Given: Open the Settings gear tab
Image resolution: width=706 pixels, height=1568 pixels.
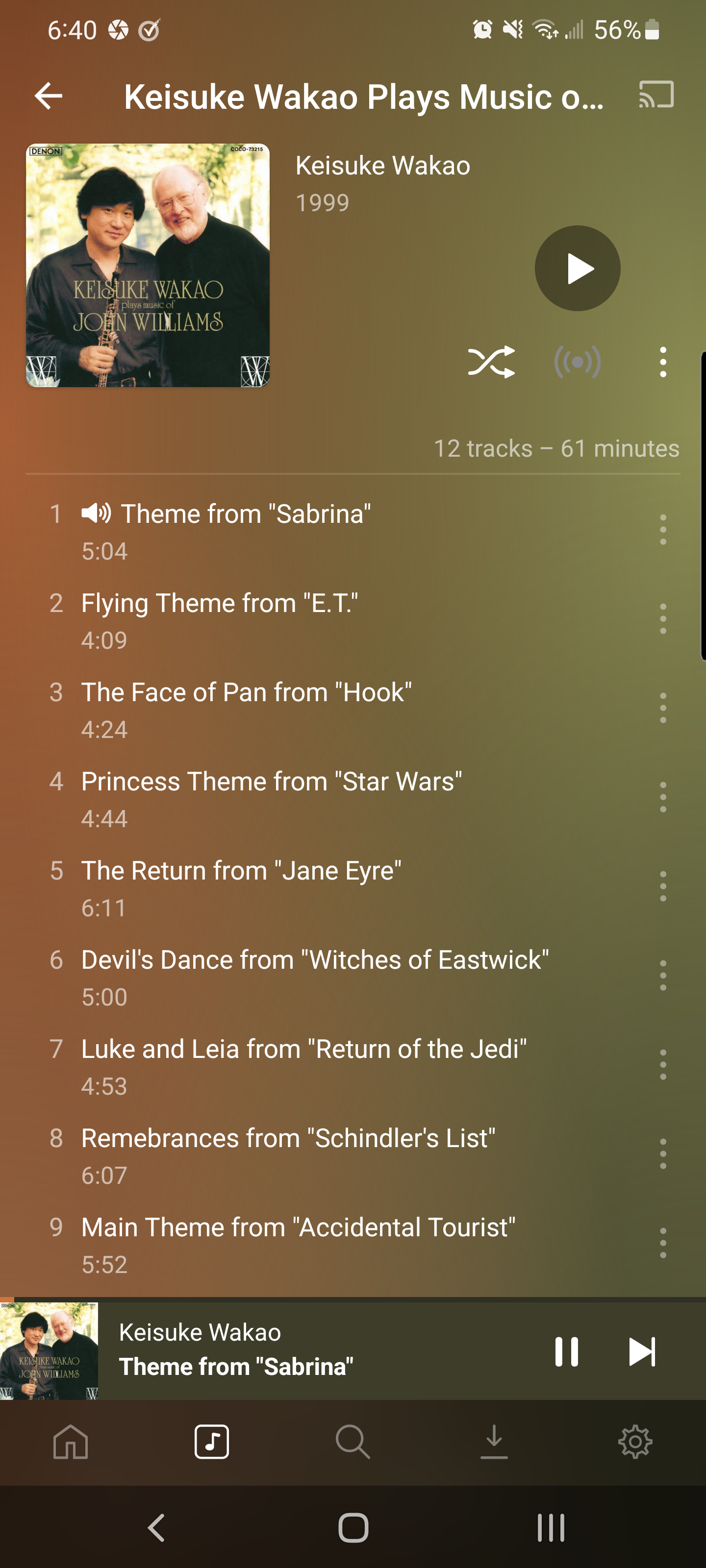Looking at the screenshot, I should tap(635, 1442).
